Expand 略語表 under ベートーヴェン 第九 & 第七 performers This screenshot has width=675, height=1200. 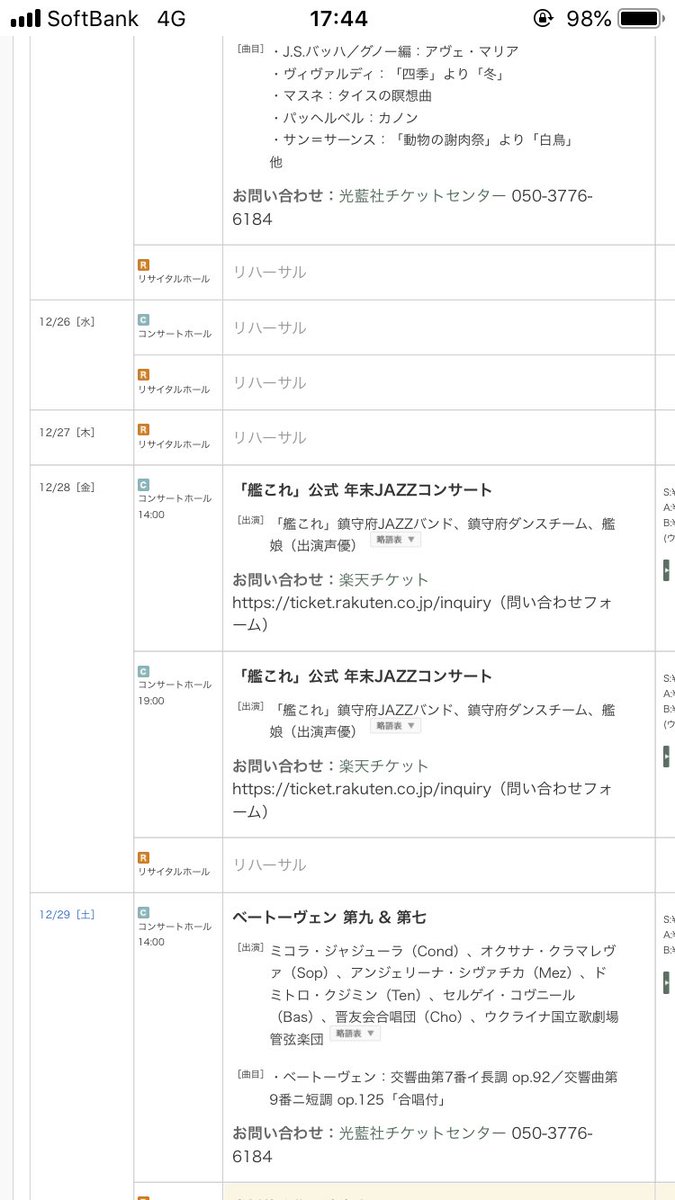click(x=355, y=1034)
